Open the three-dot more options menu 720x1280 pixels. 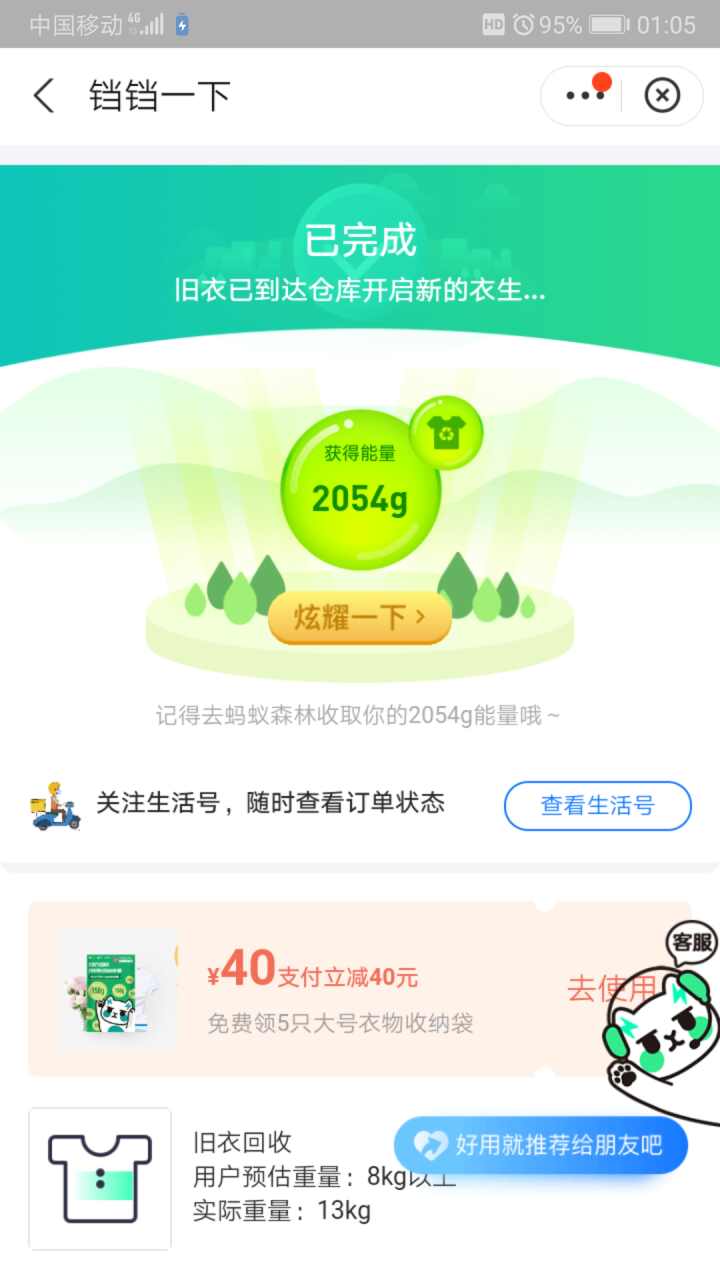[x=585, y=96]
